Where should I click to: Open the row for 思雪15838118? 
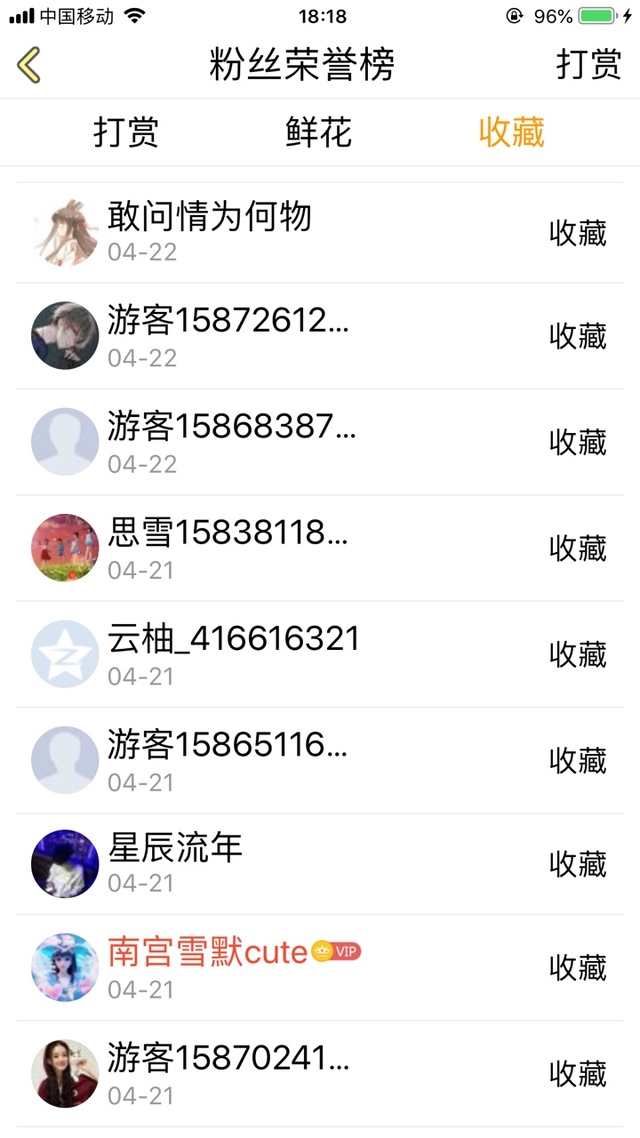pyautogui.click(x=320, y=548)
